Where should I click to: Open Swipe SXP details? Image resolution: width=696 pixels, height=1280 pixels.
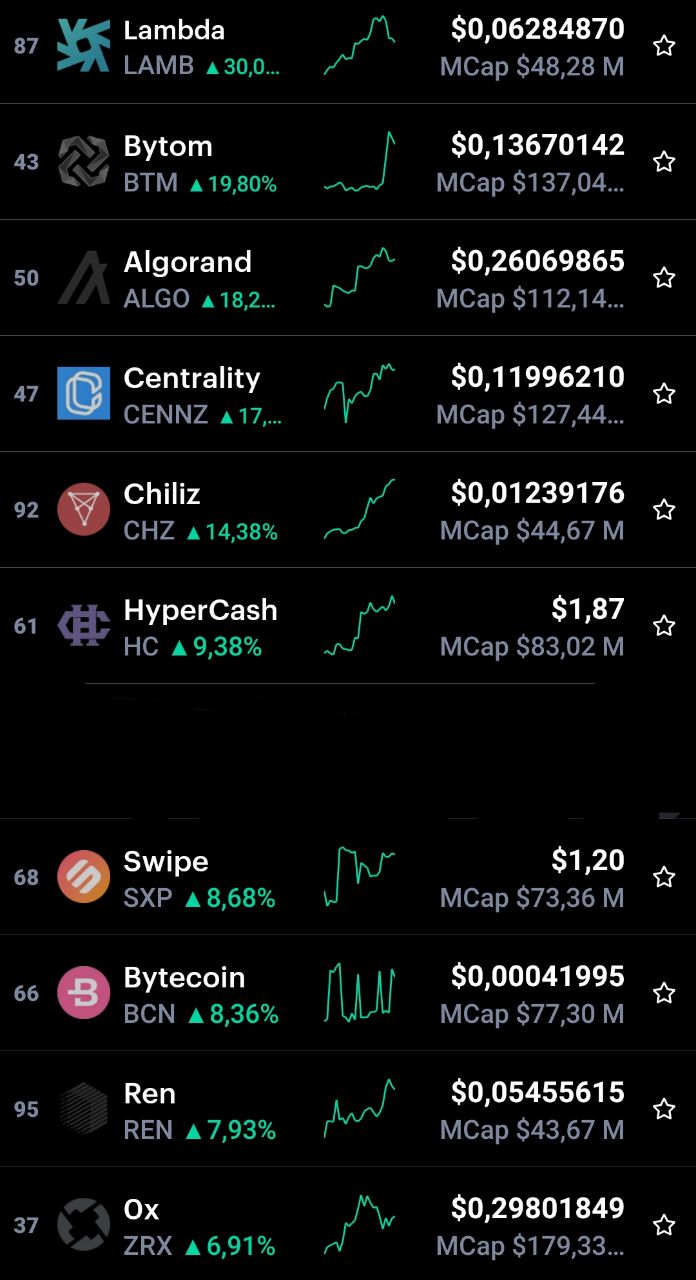coord(348,877)
